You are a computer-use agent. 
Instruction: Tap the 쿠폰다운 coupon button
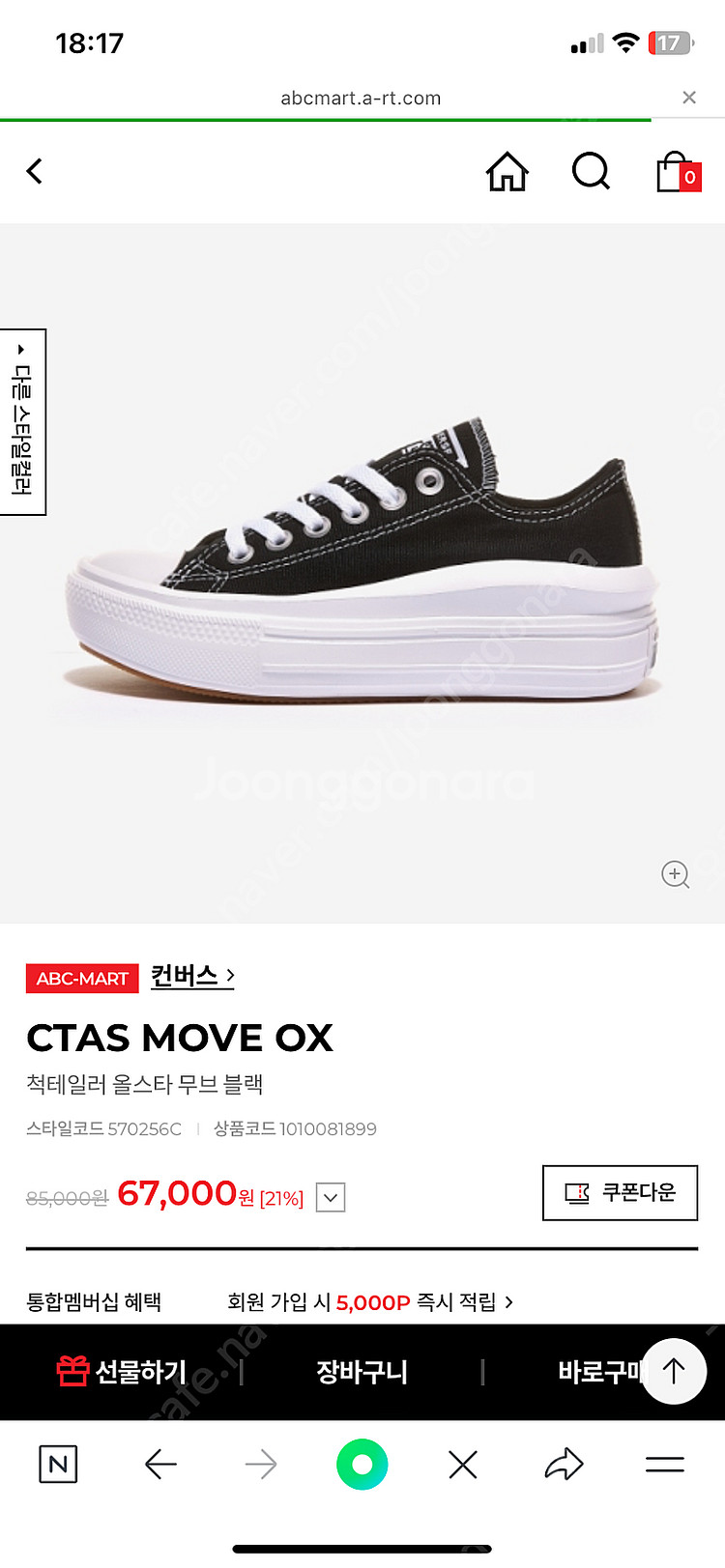(620, 1193)
